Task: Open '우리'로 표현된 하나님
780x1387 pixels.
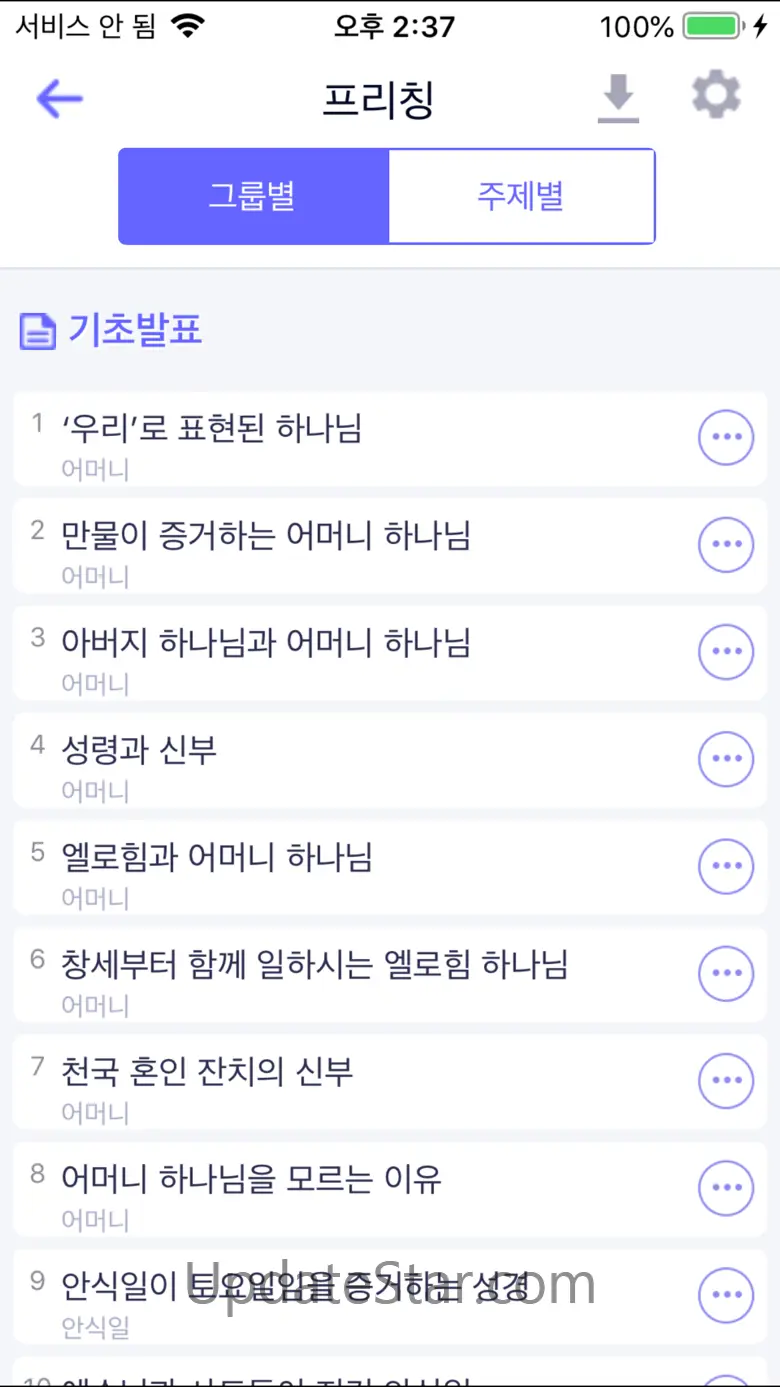Action: click(x=390, y=439)
